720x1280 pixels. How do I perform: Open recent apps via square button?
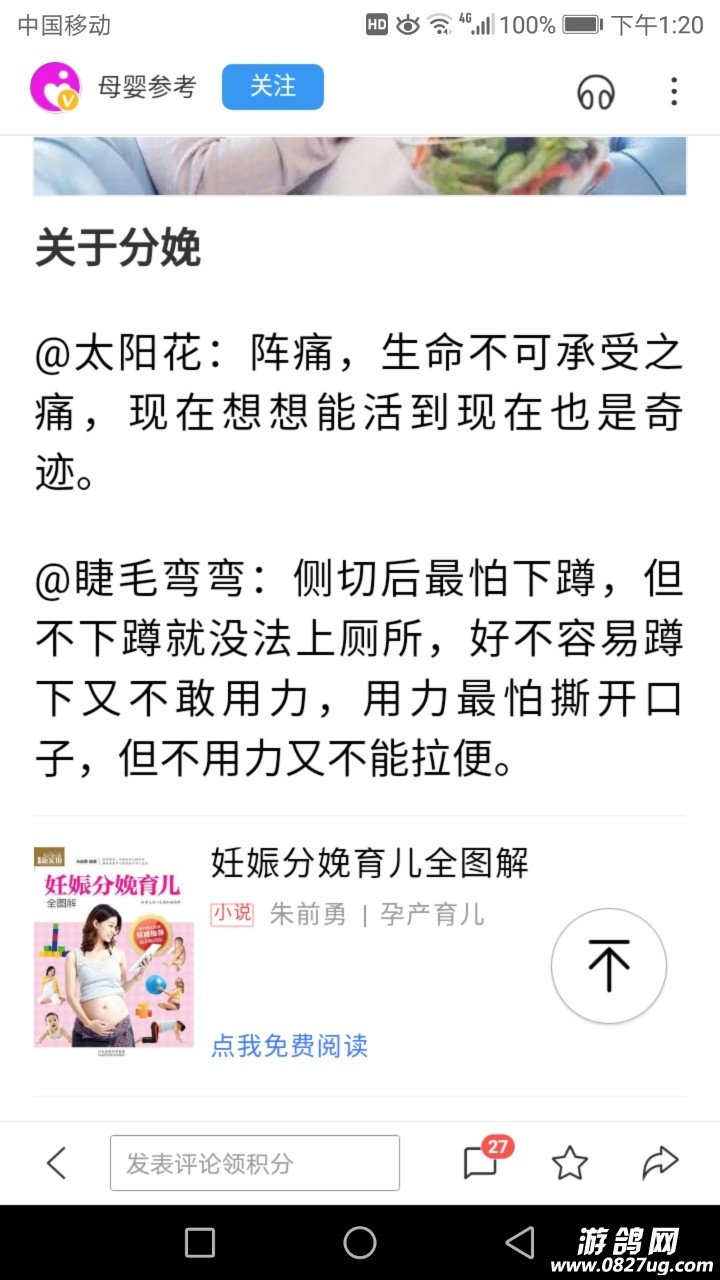(x=200, y=1243)
